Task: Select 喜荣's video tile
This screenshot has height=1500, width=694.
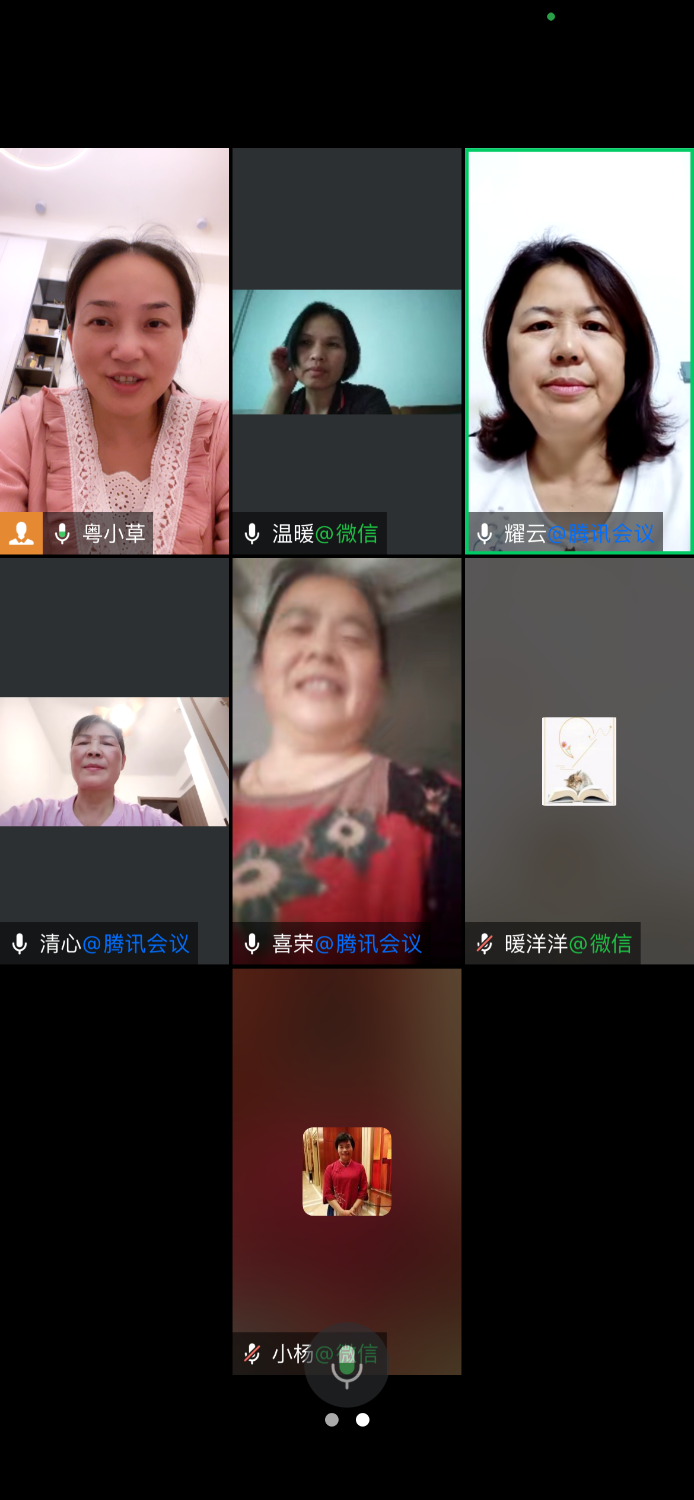Action: [347, 760]
